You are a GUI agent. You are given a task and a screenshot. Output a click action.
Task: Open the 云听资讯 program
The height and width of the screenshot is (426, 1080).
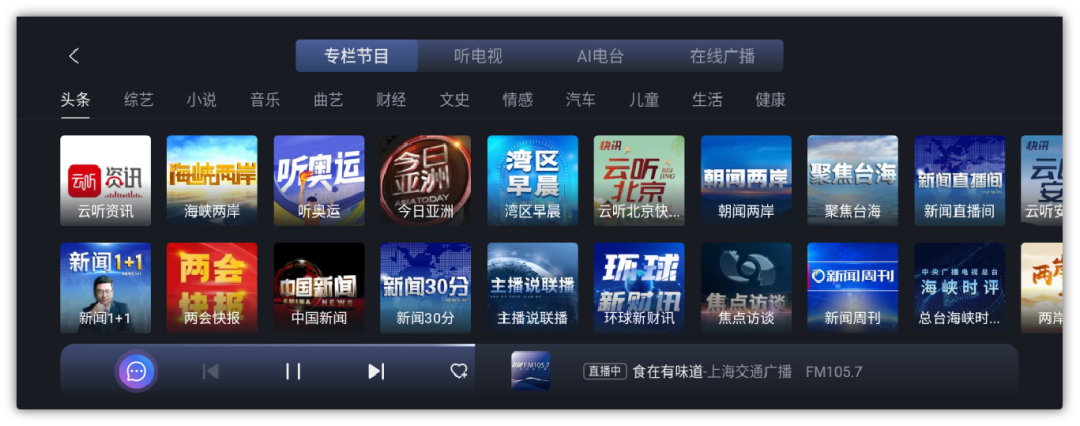pos(105,180)
